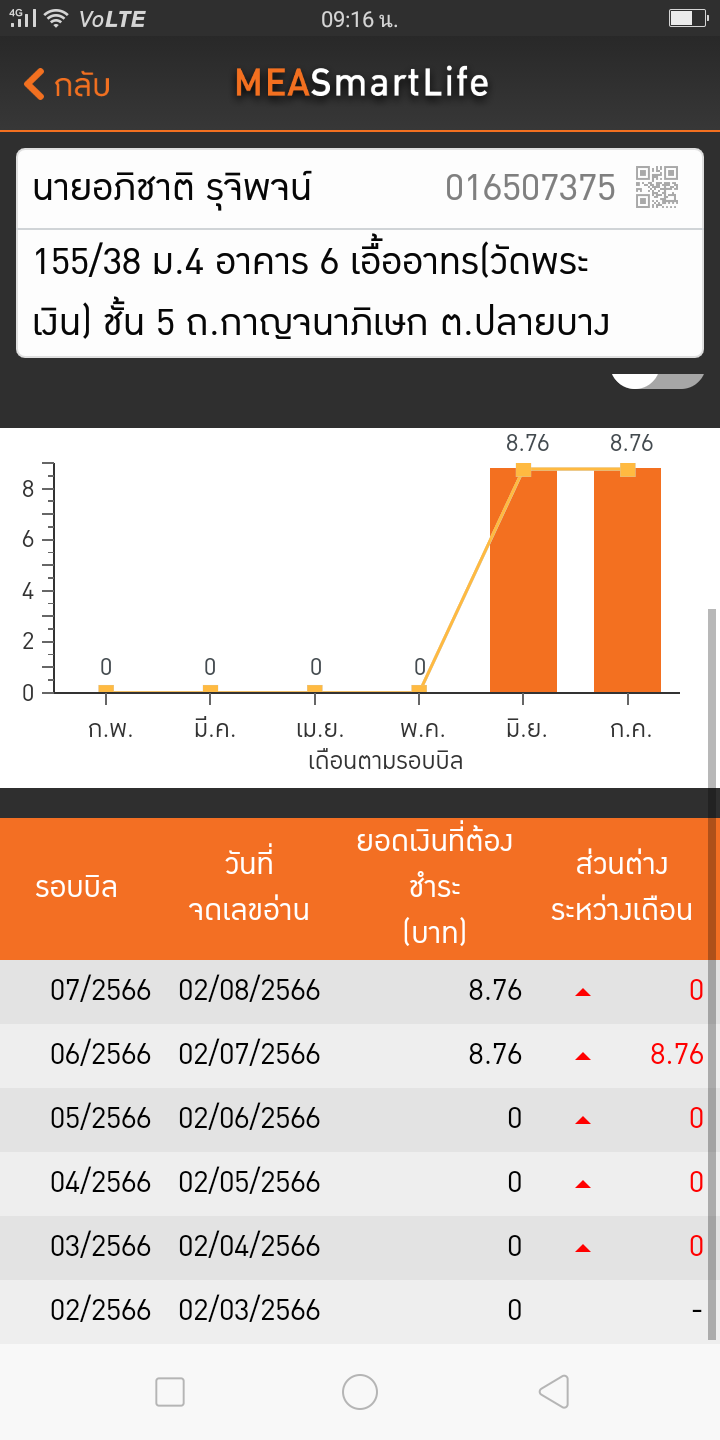Screen dimensions: 720x1440
Task: Open the system recent apps button
Action: pyautogui.click(x=170, y=1391)
